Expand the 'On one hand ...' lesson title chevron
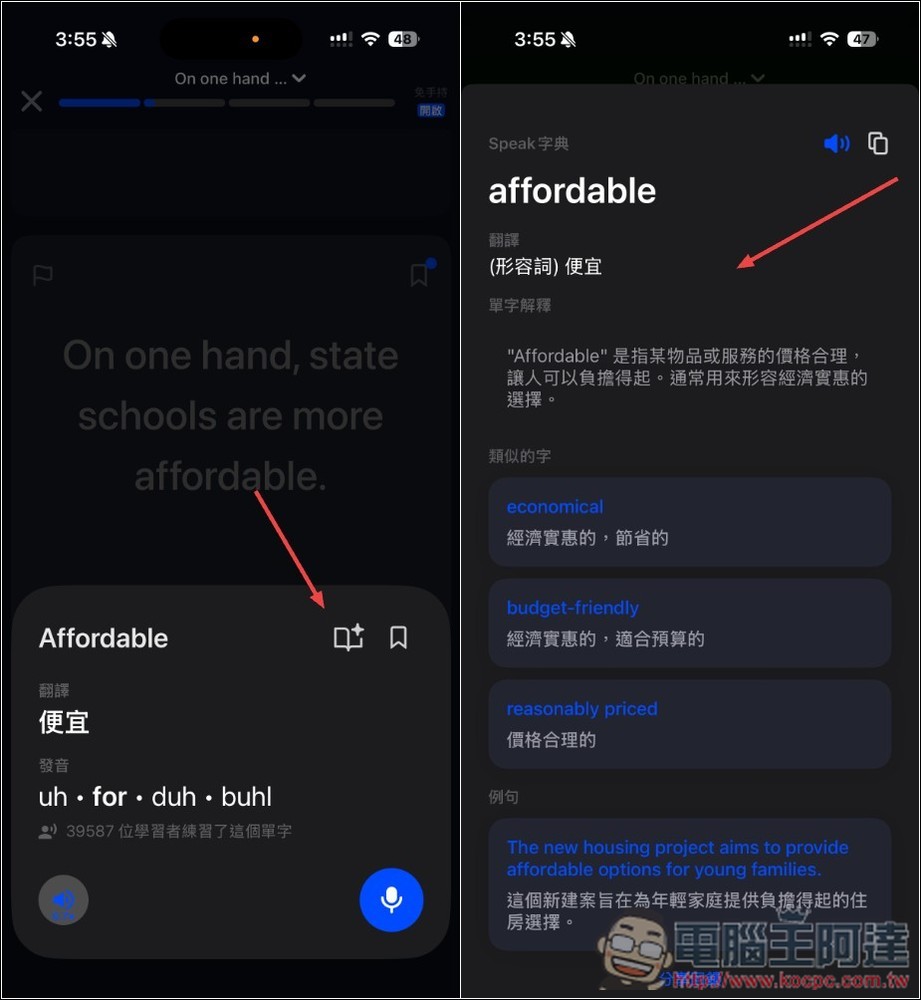921x1000 pixels. (x=298, y=78)
